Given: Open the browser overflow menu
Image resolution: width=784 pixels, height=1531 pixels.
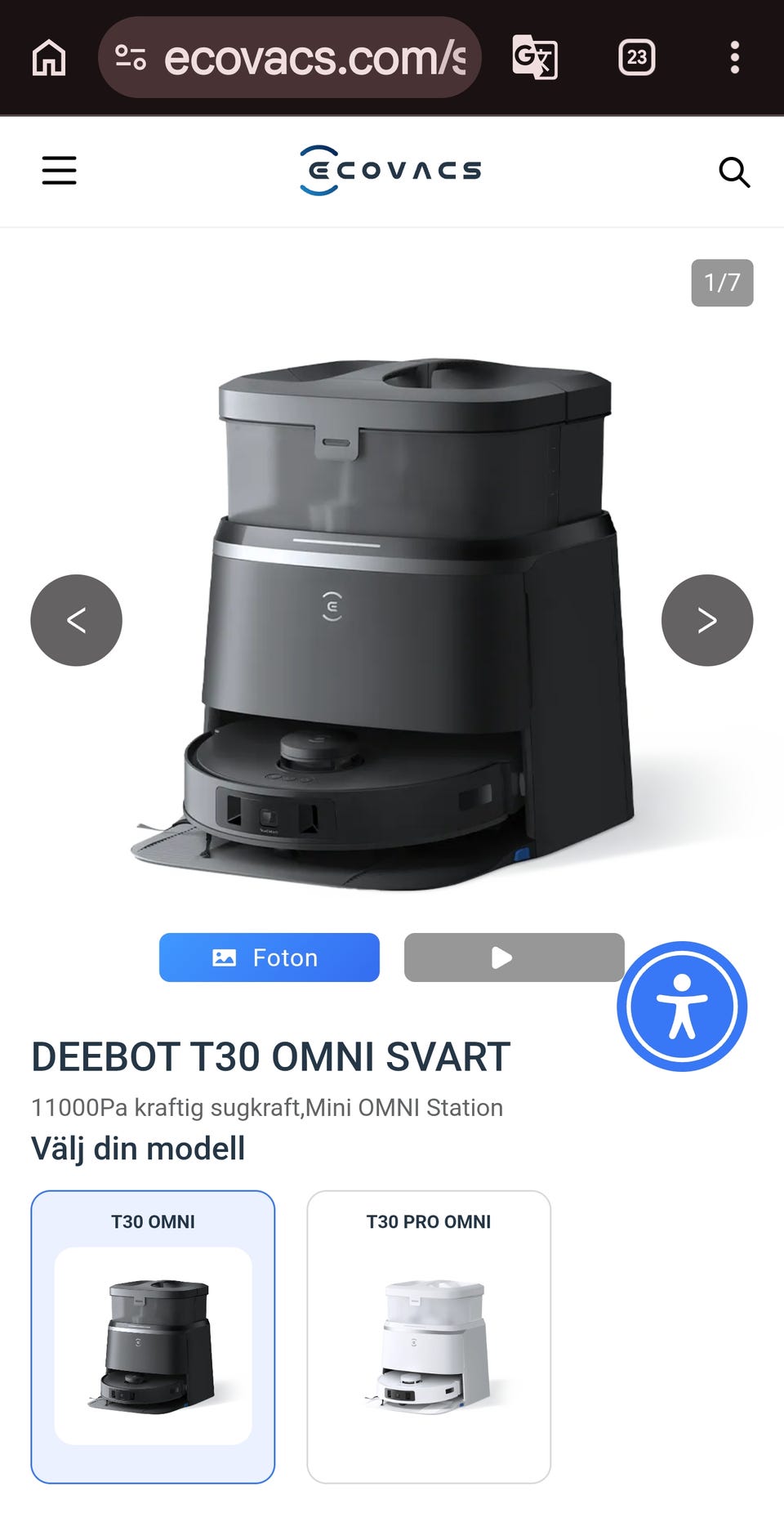Looking at the screenshot, I should [735, 57].
